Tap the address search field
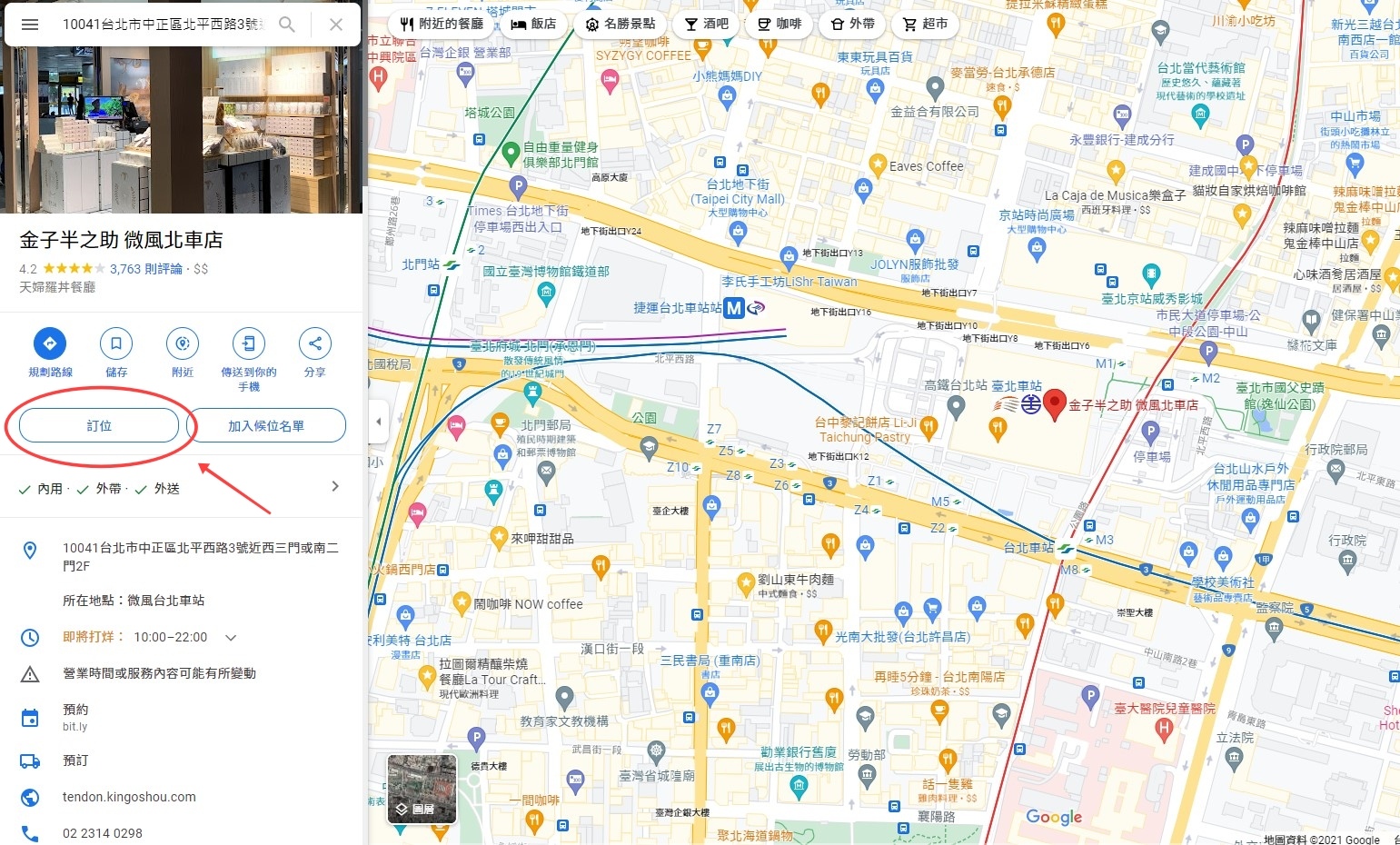The height and width of the screenshot is (845, 1400). pyautogui.click(x=164, y=25)
